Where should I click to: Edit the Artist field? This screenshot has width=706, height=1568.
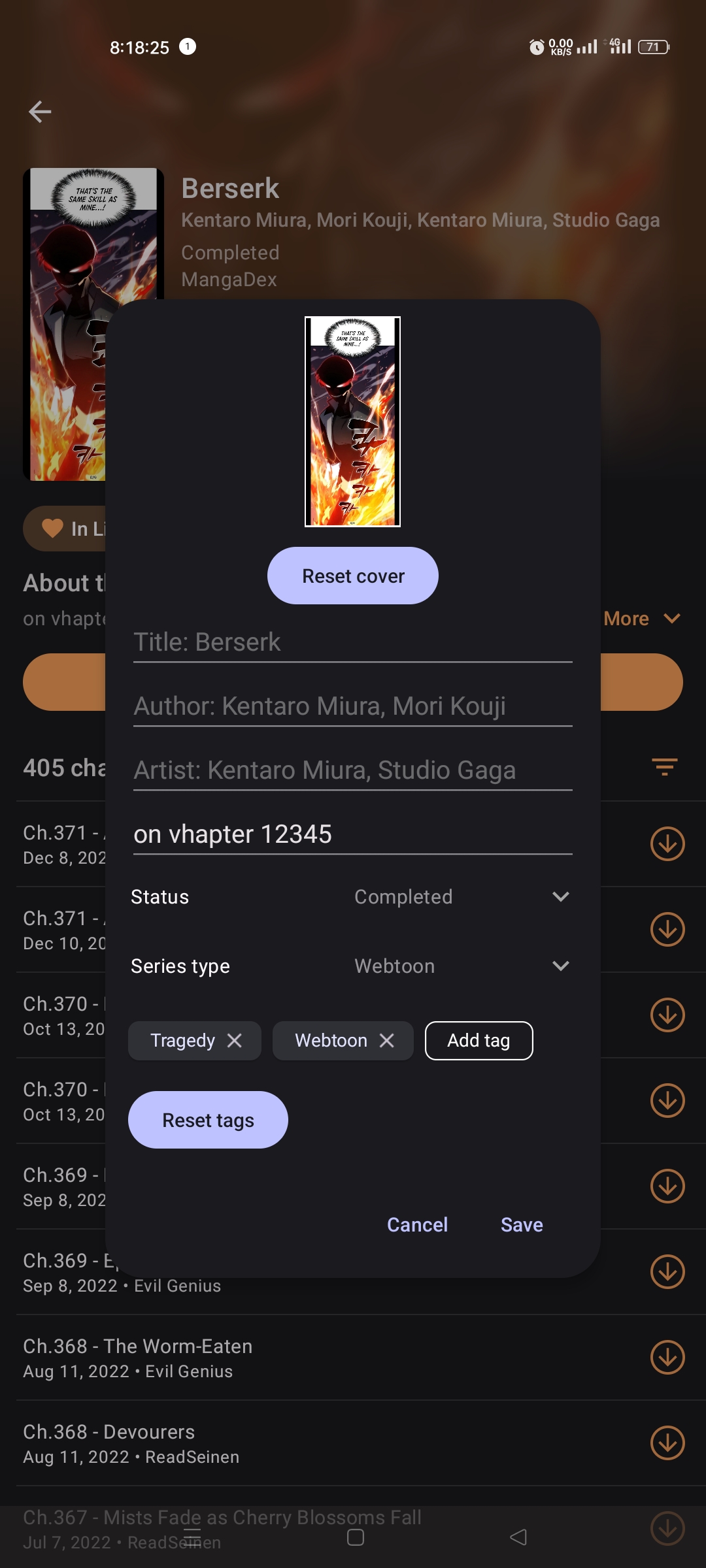[x=352, y=770]
